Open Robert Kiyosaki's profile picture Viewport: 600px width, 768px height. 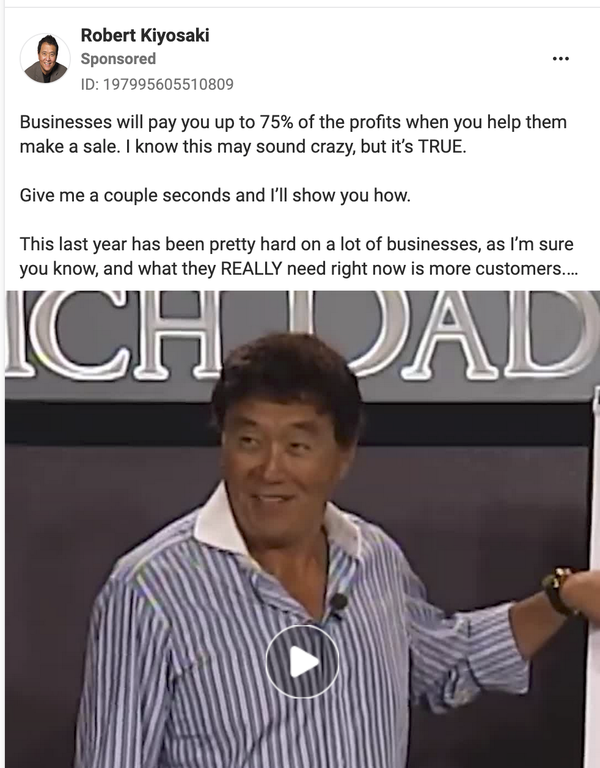[x=45, y=59]
